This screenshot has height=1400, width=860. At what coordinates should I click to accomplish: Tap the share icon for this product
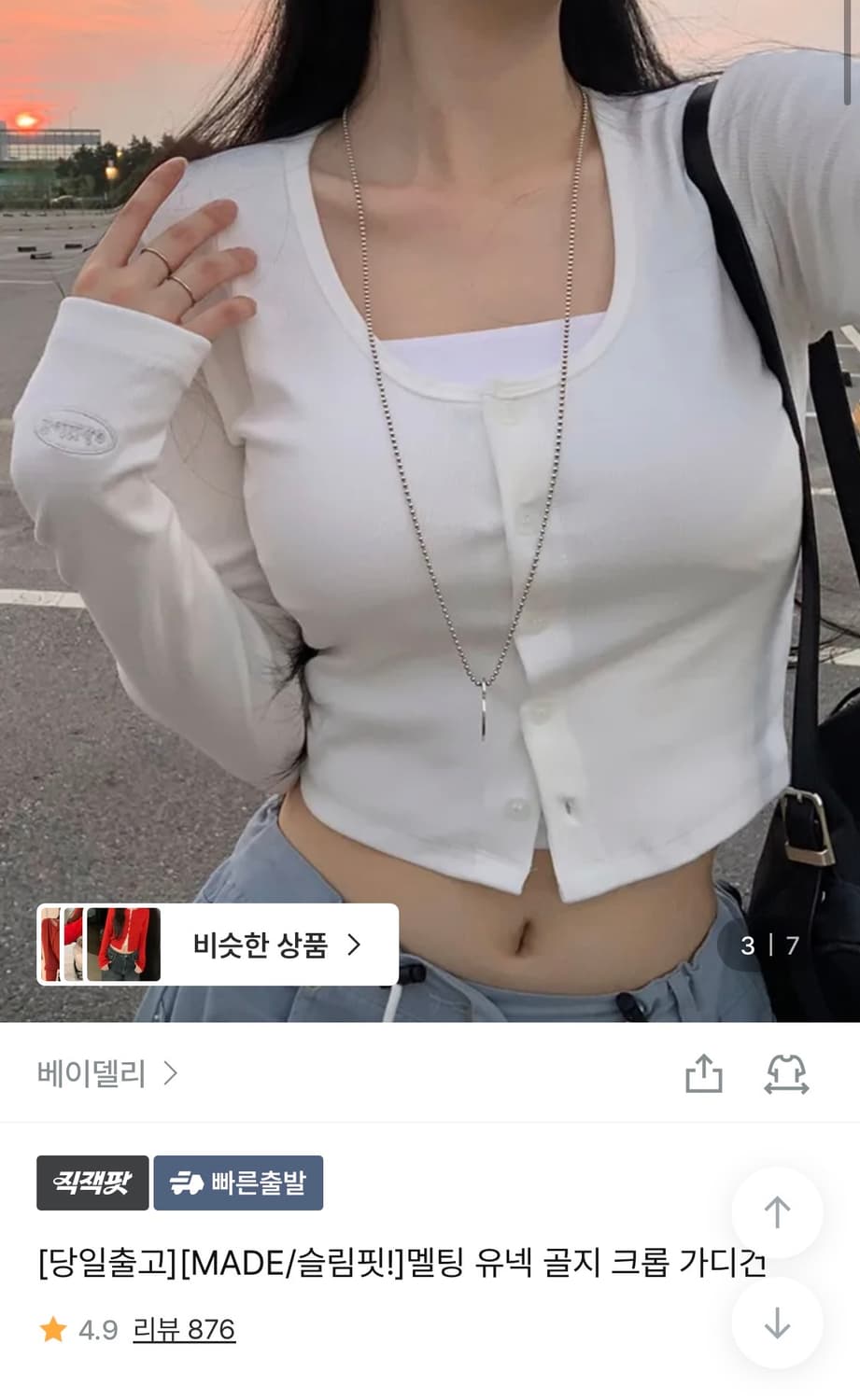coord(705,1073)
